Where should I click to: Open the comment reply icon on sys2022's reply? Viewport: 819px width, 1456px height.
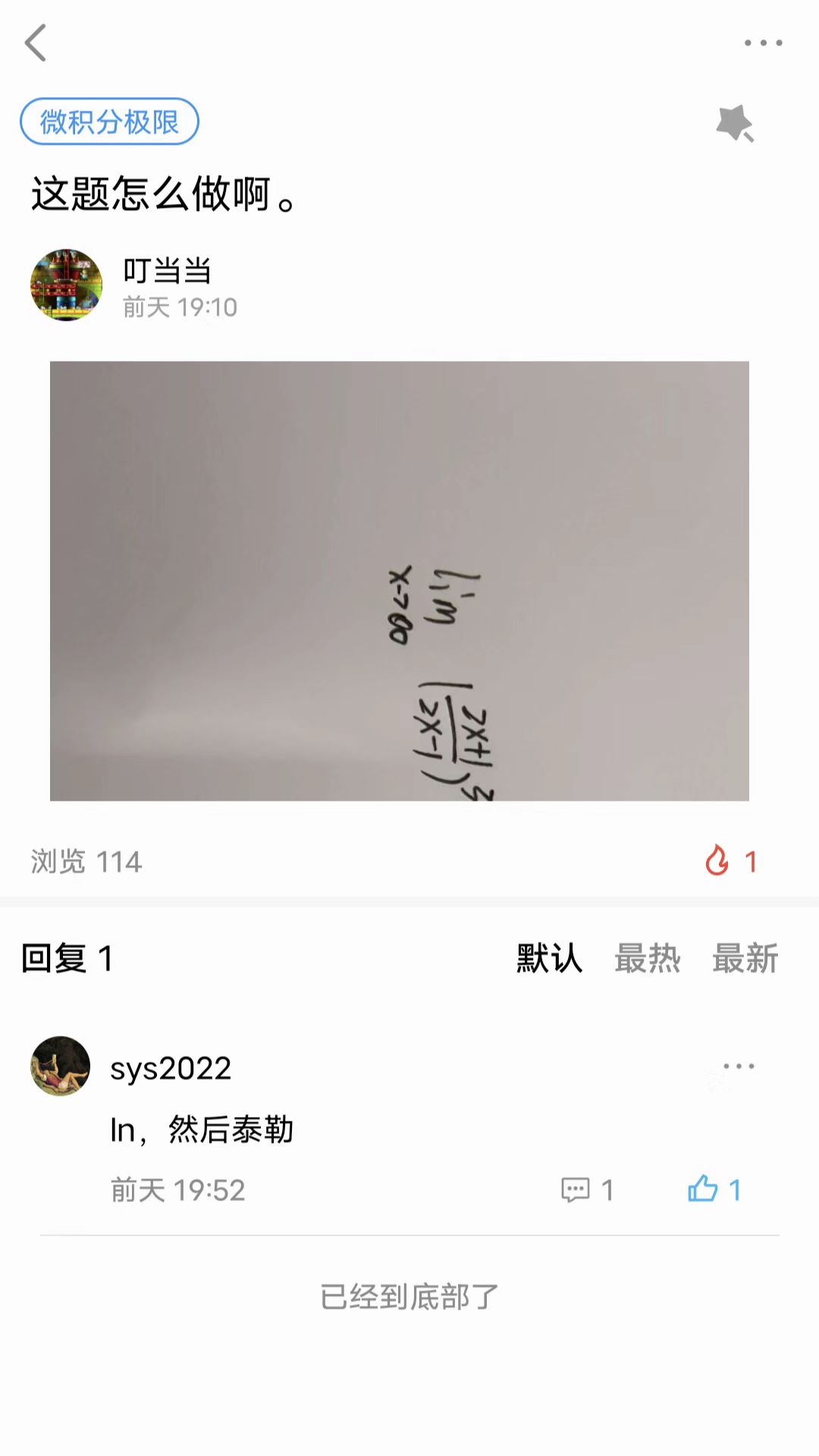(578, 1191)
